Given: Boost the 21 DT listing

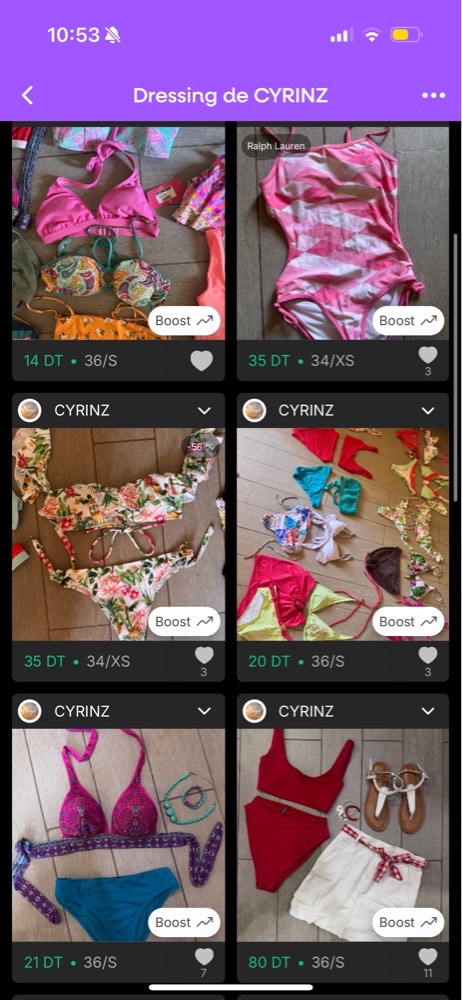Looking at the screenshot, I should (184, 923).
